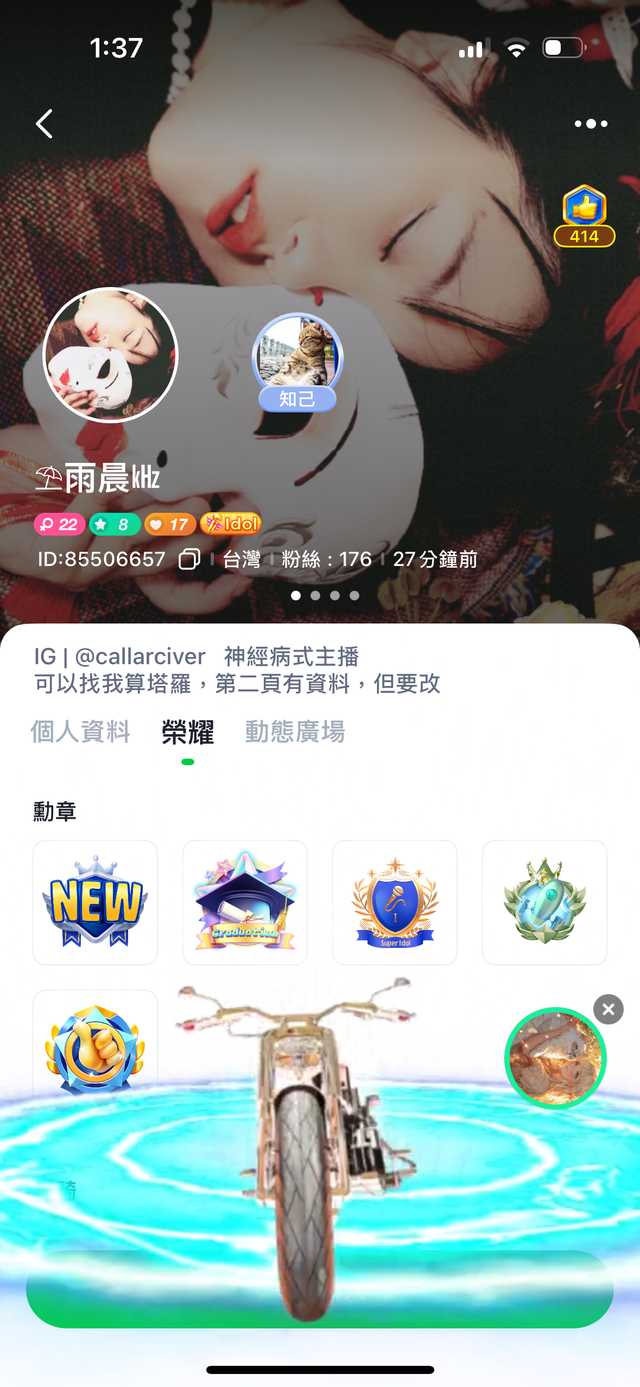View the green rocket medal
Viewport: 640px width, 1387px height.
(544, 902)
